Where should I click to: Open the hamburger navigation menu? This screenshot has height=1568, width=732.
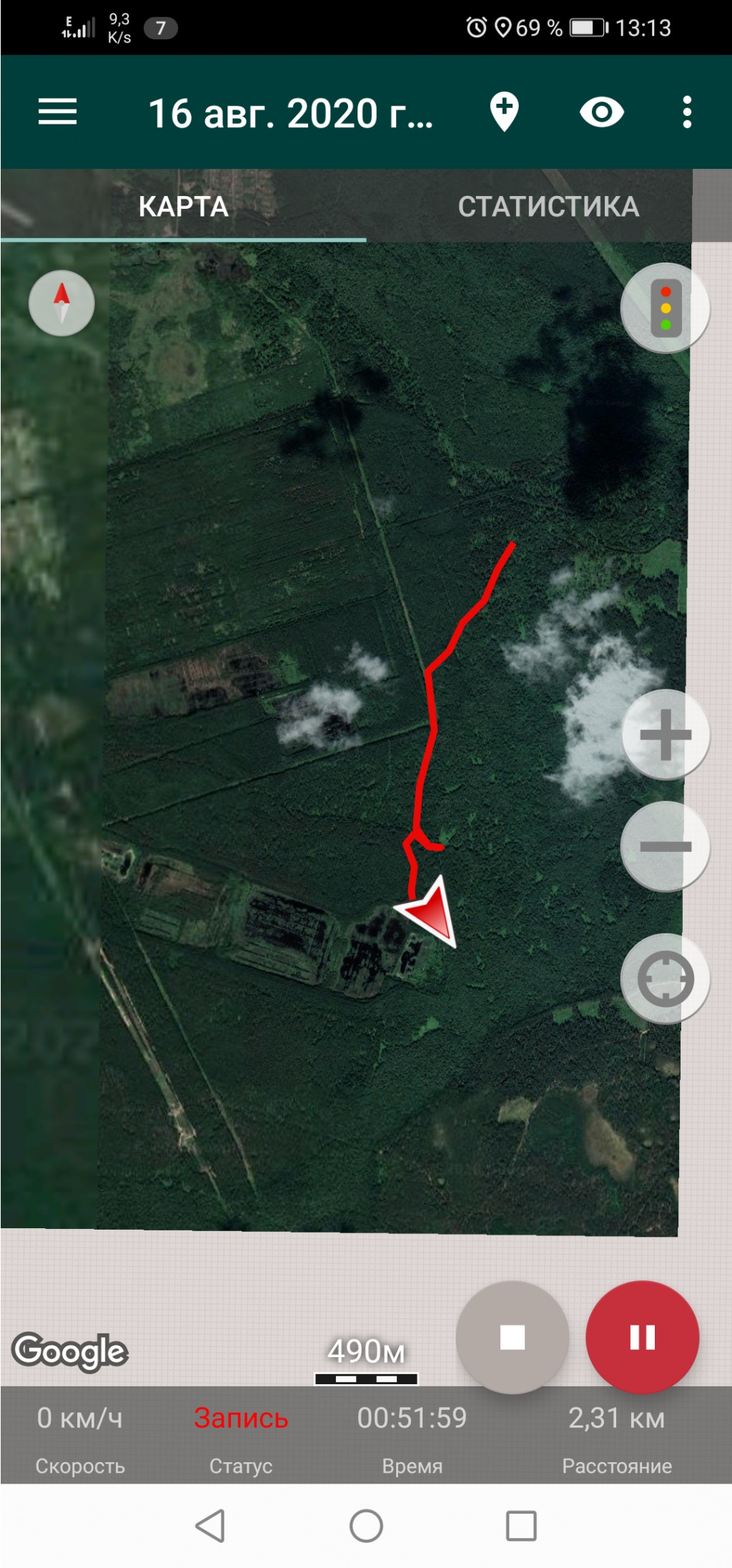[x=57, y=112]
